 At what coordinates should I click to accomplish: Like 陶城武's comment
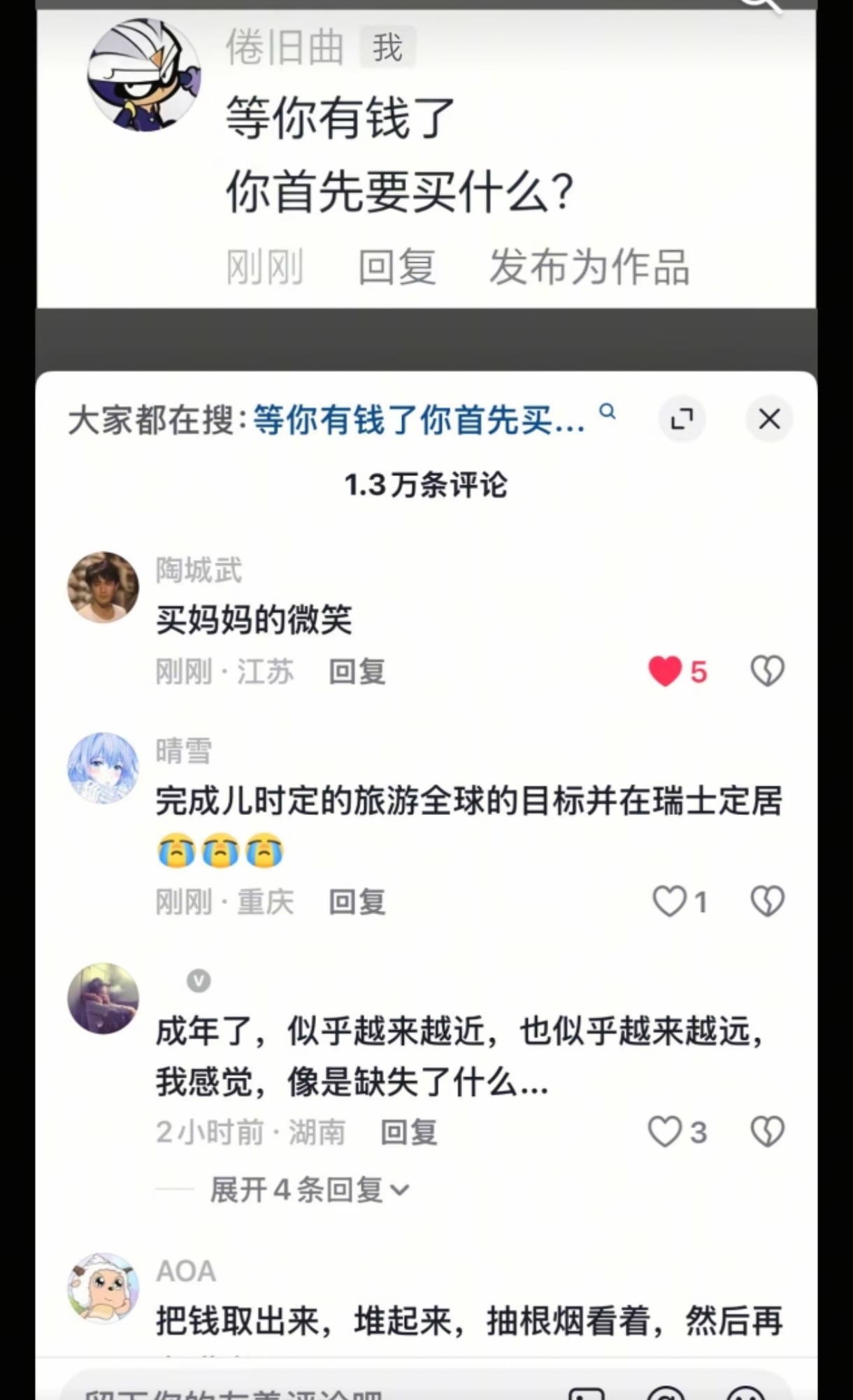pyautogui.click(x=665, y=671)
